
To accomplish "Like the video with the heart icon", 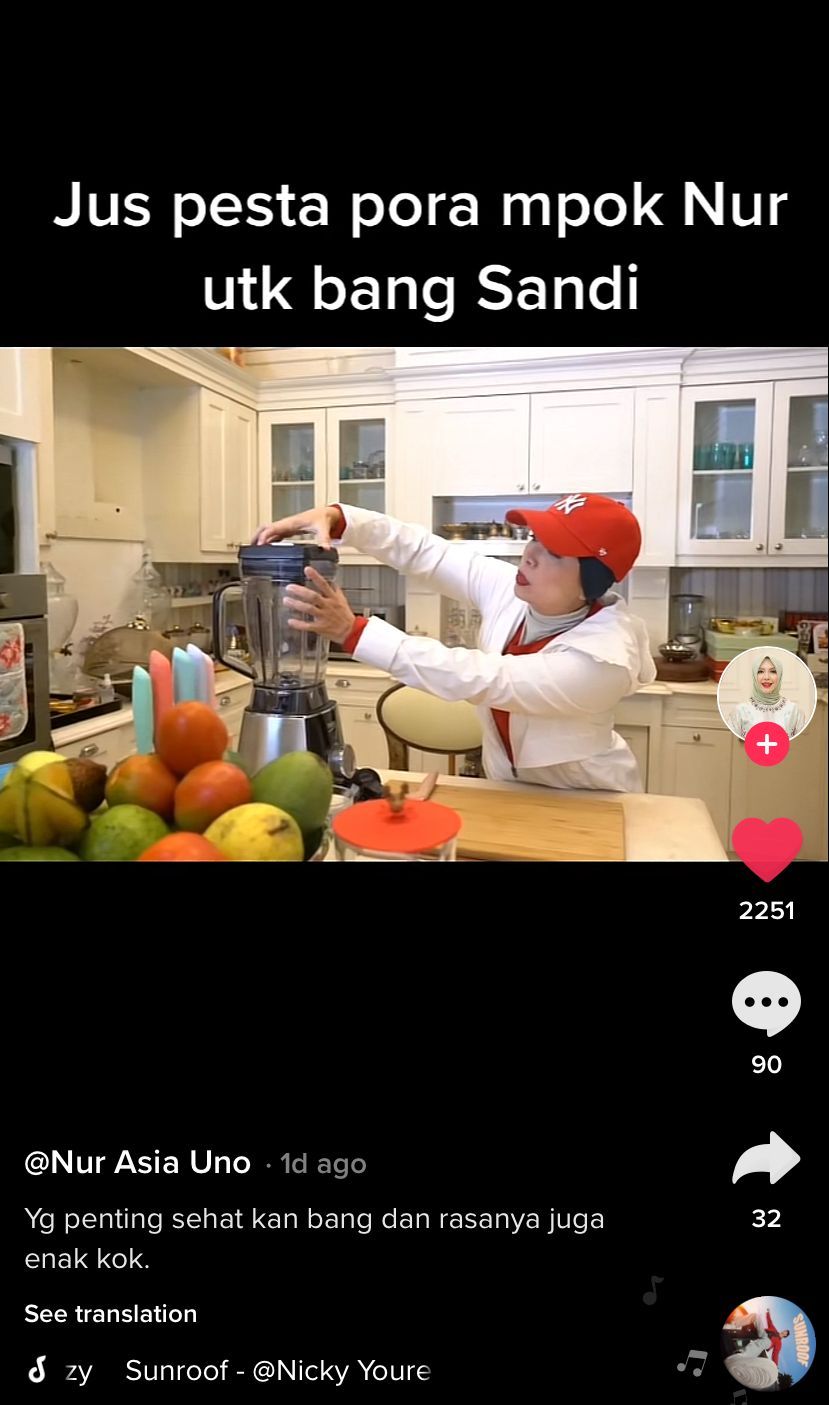I will click(x=767, y=849).
